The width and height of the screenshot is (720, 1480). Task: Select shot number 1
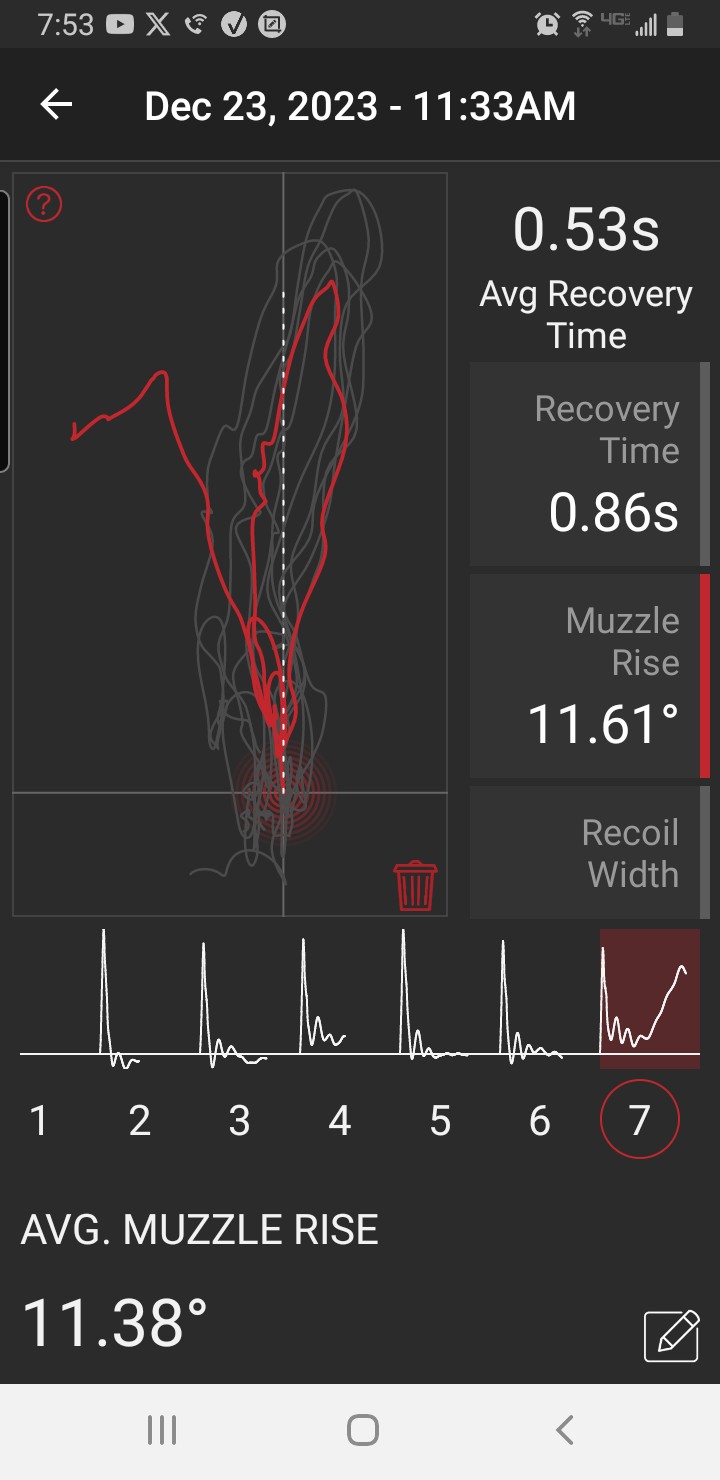(x=39, y=1121)
